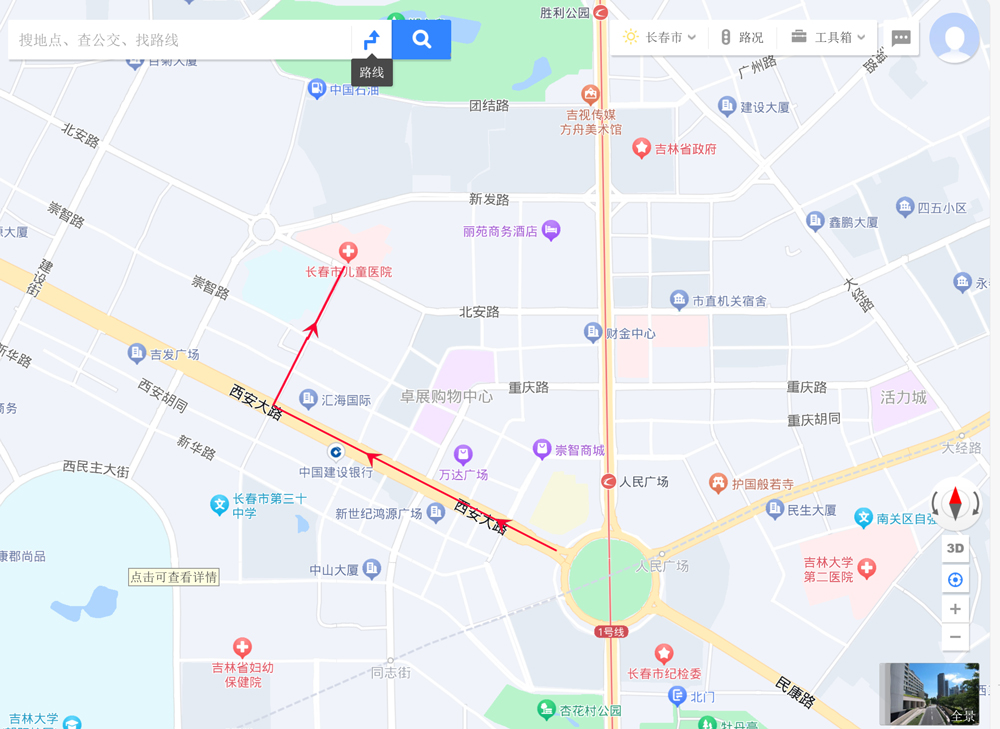Tap the search input box

click(180, 40)
